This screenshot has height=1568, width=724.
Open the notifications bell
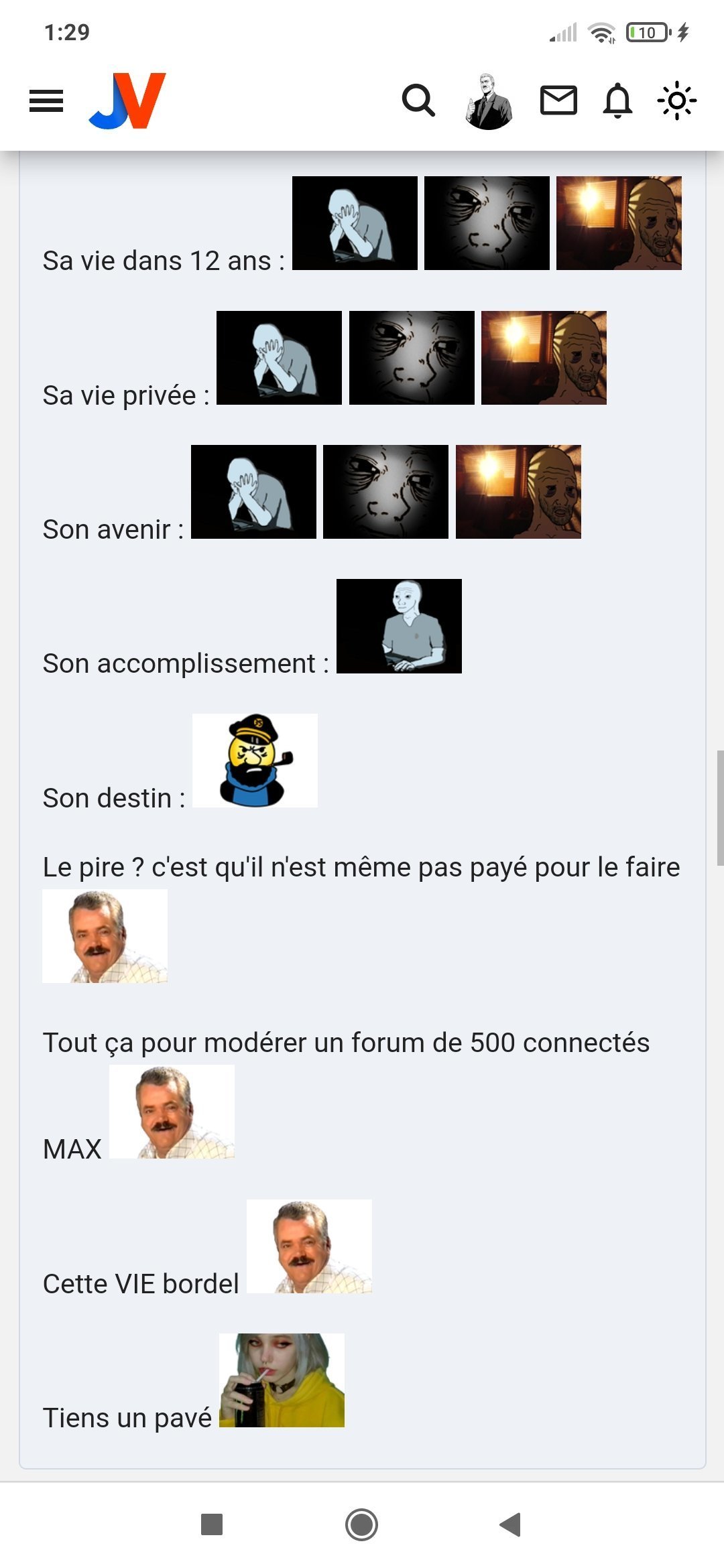click(617, 101)
